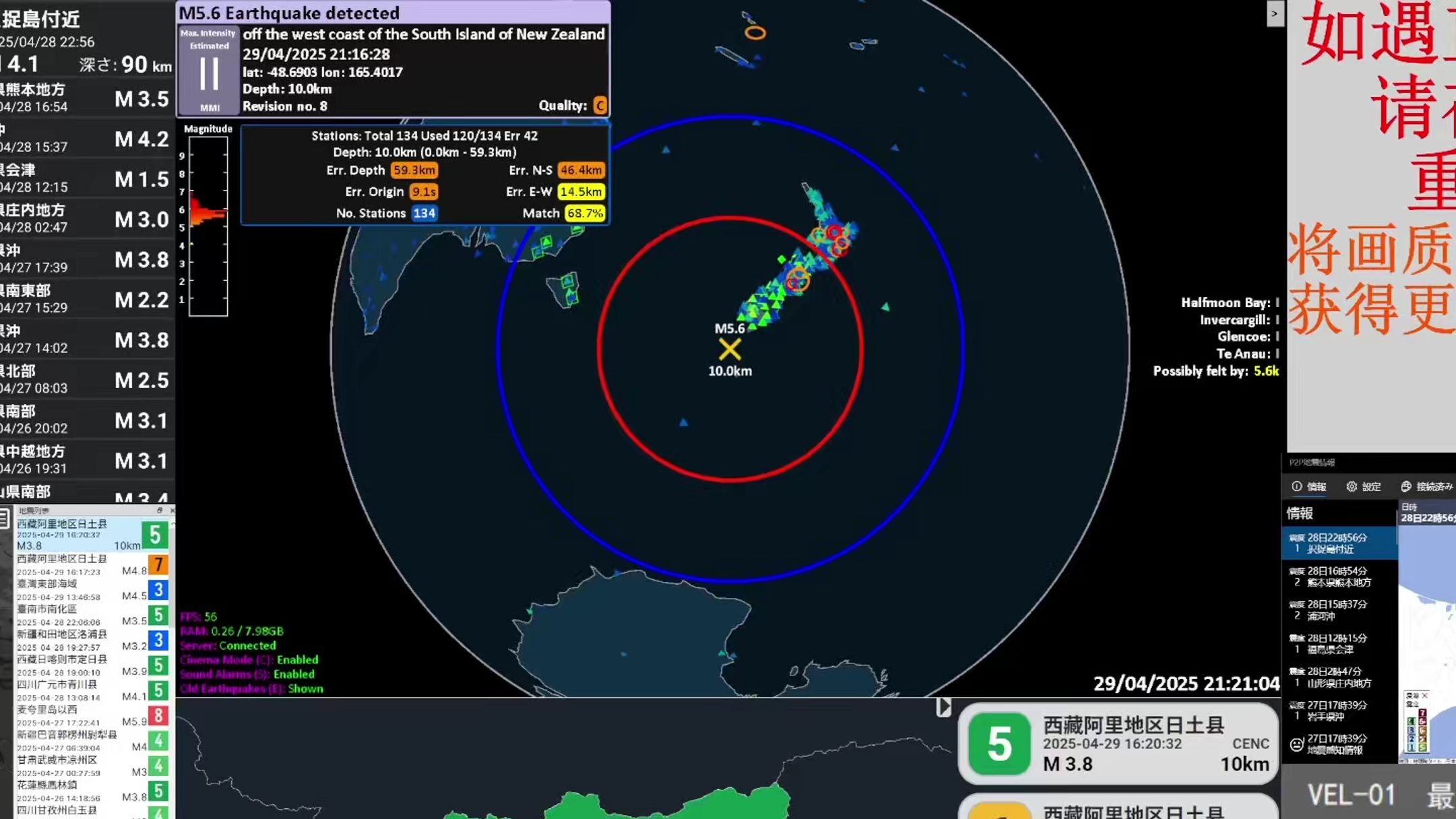Select the 28日16時54分 熊本県熊本地方 report
Viewport: 1456px width, 819px height.
[x=1339, y=577]
